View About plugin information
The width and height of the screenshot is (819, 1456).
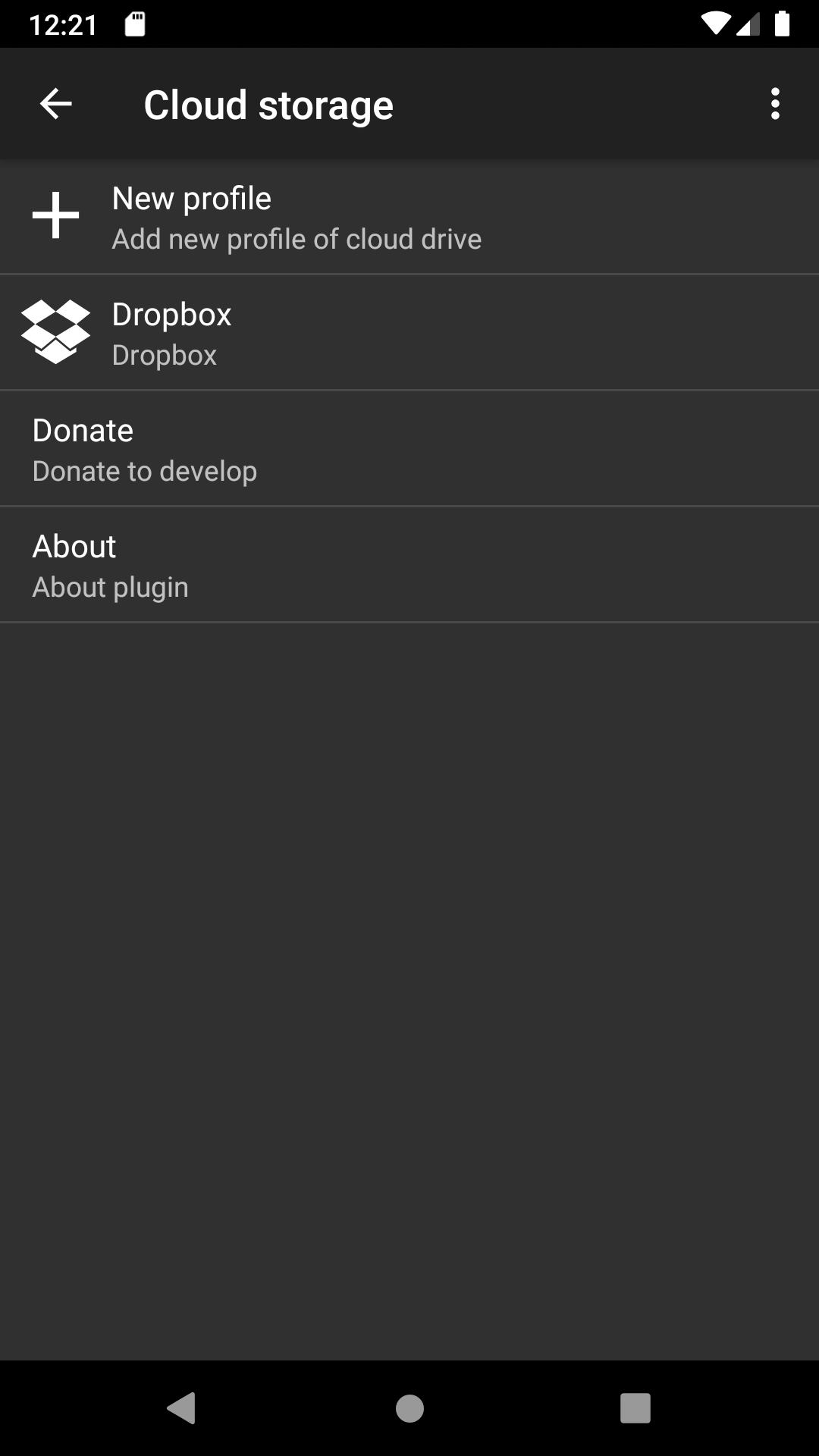pyautogui.click(x=409, y=566)
